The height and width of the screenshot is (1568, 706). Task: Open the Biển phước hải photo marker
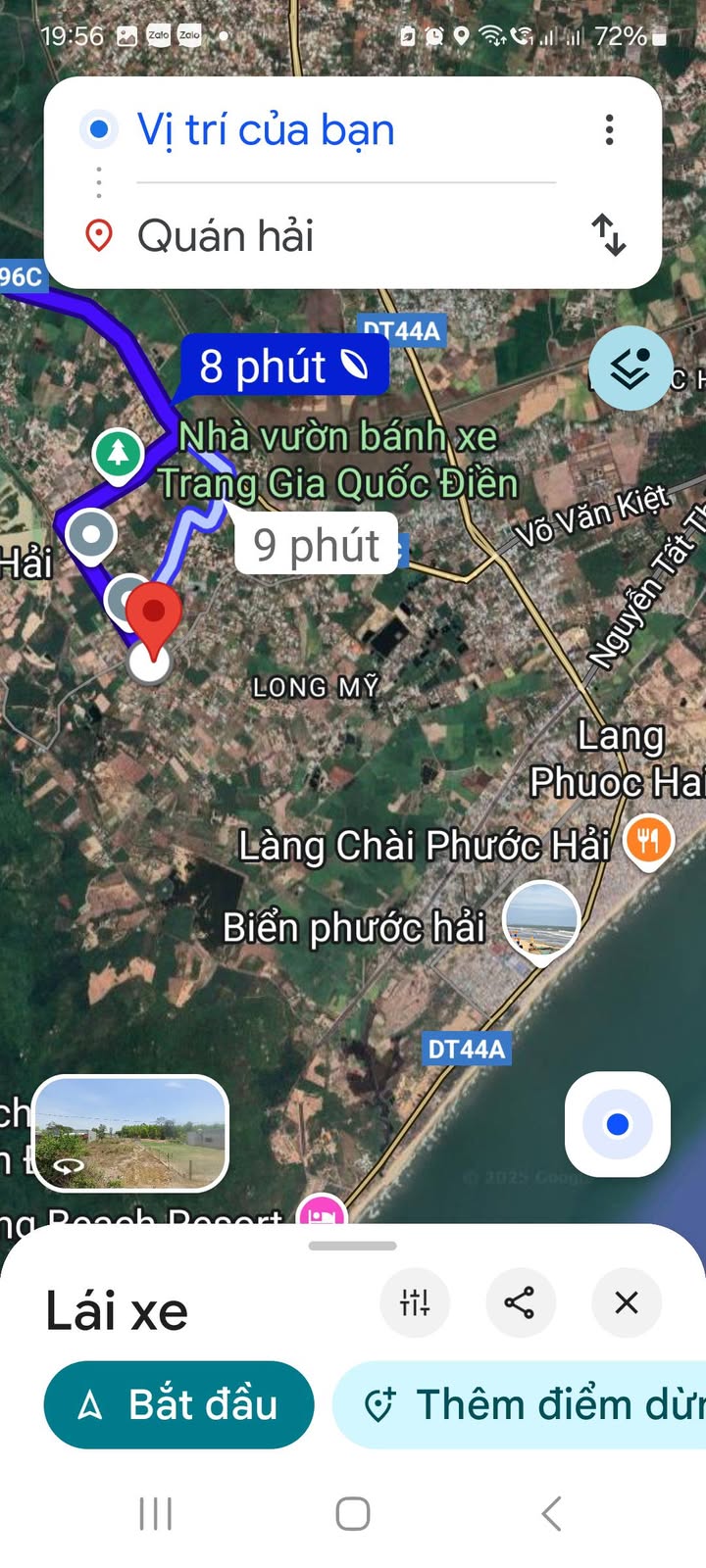tap(541, 921)
